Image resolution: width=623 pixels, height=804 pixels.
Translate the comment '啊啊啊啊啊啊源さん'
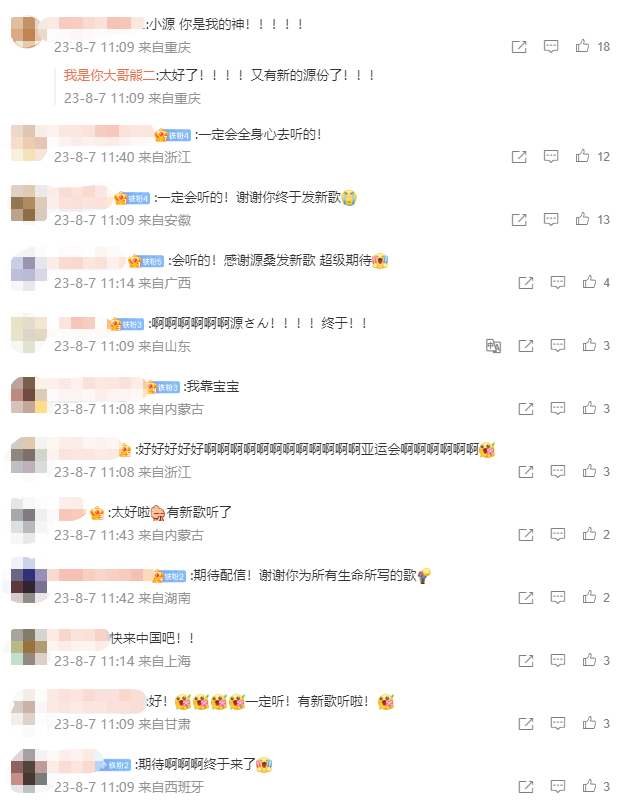point(493,346)
